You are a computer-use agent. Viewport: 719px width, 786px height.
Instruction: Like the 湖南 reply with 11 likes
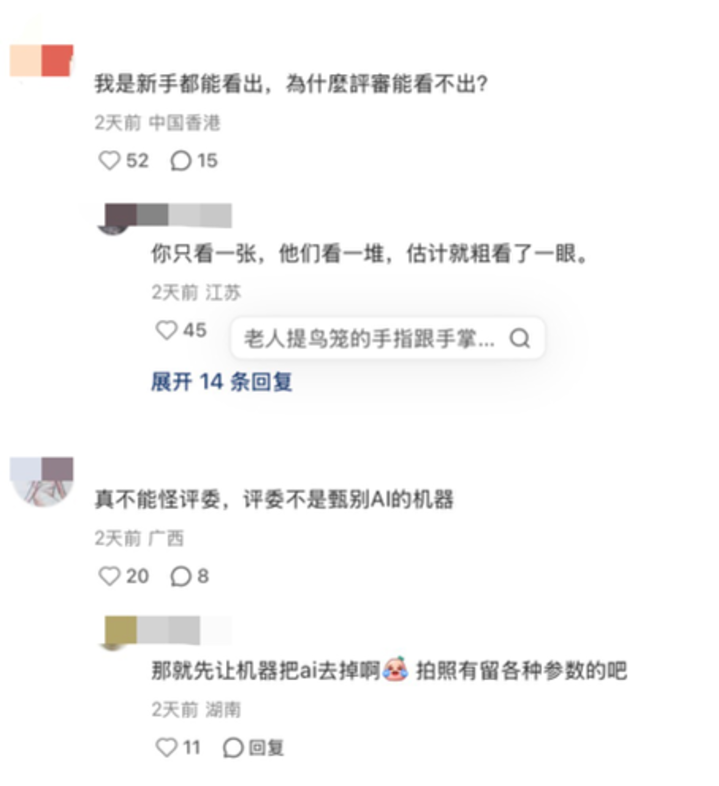[166, 747]
